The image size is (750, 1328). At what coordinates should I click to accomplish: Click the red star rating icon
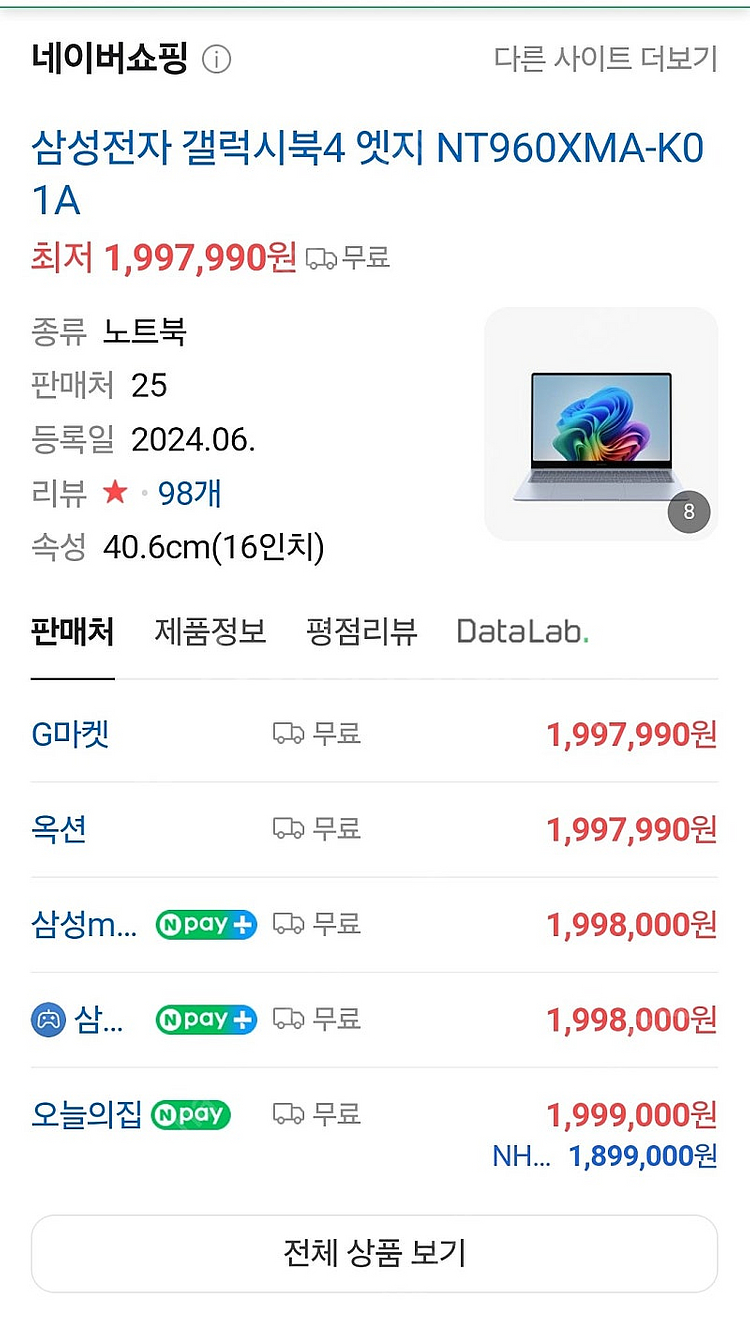coord(117,493)
